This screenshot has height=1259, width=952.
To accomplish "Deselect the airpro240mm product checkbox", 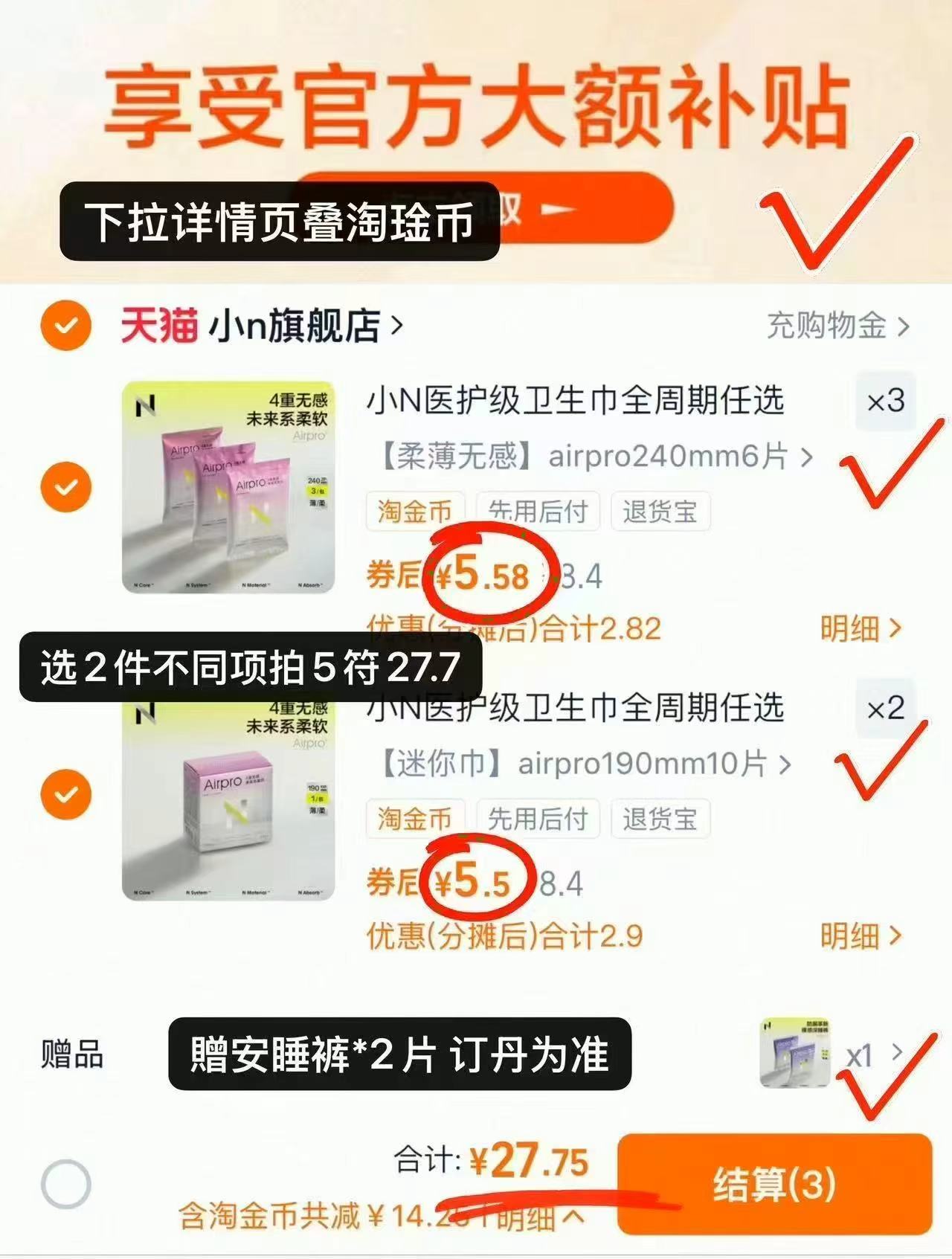I will click(x=67, y=489).
